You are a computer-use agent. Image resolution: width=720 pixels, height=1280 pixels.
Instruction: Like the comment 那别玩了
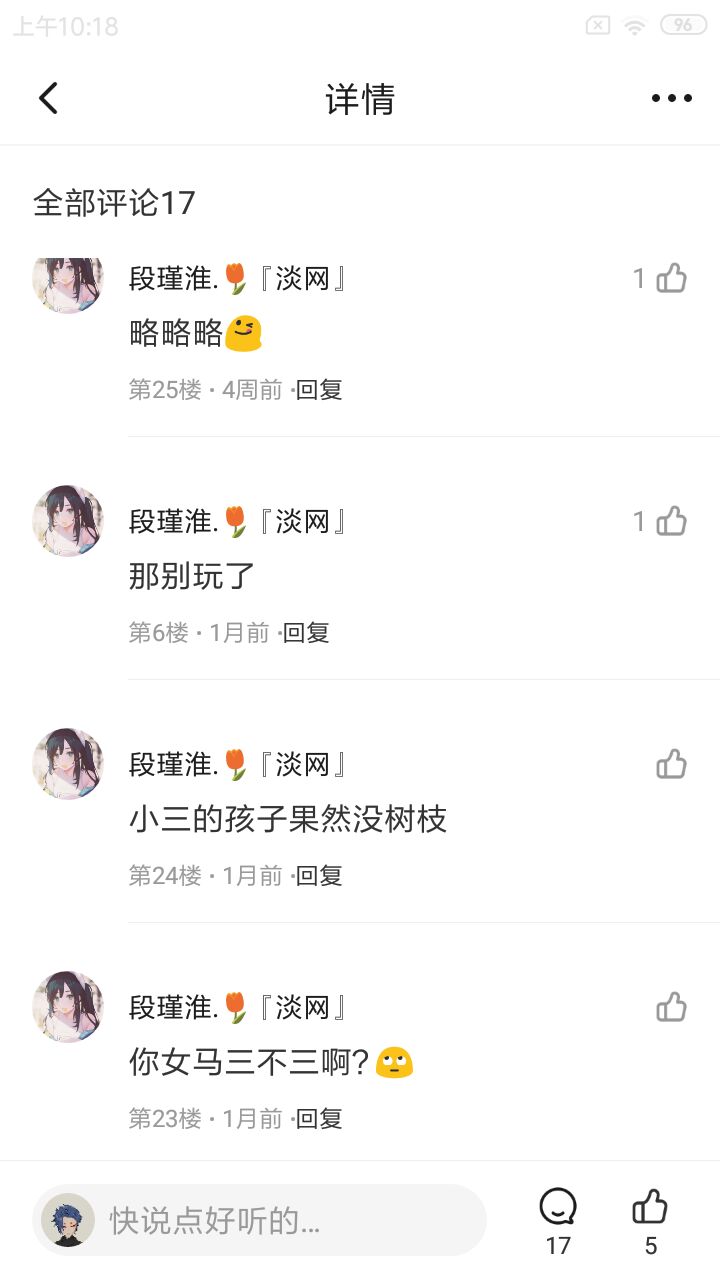[671, 521]
